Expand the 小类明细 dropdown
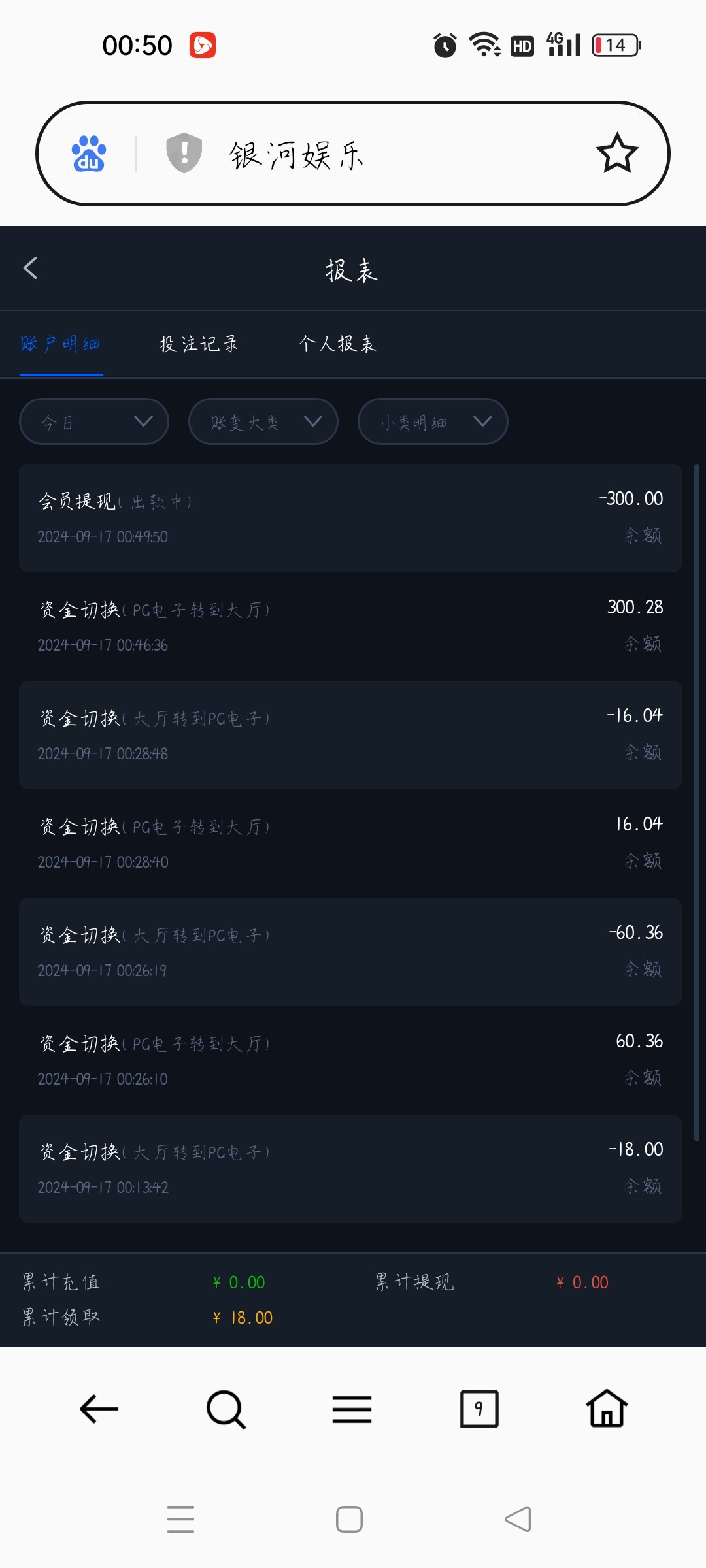The width and height of the screenshot is (706, 1568). click(433, 421)
